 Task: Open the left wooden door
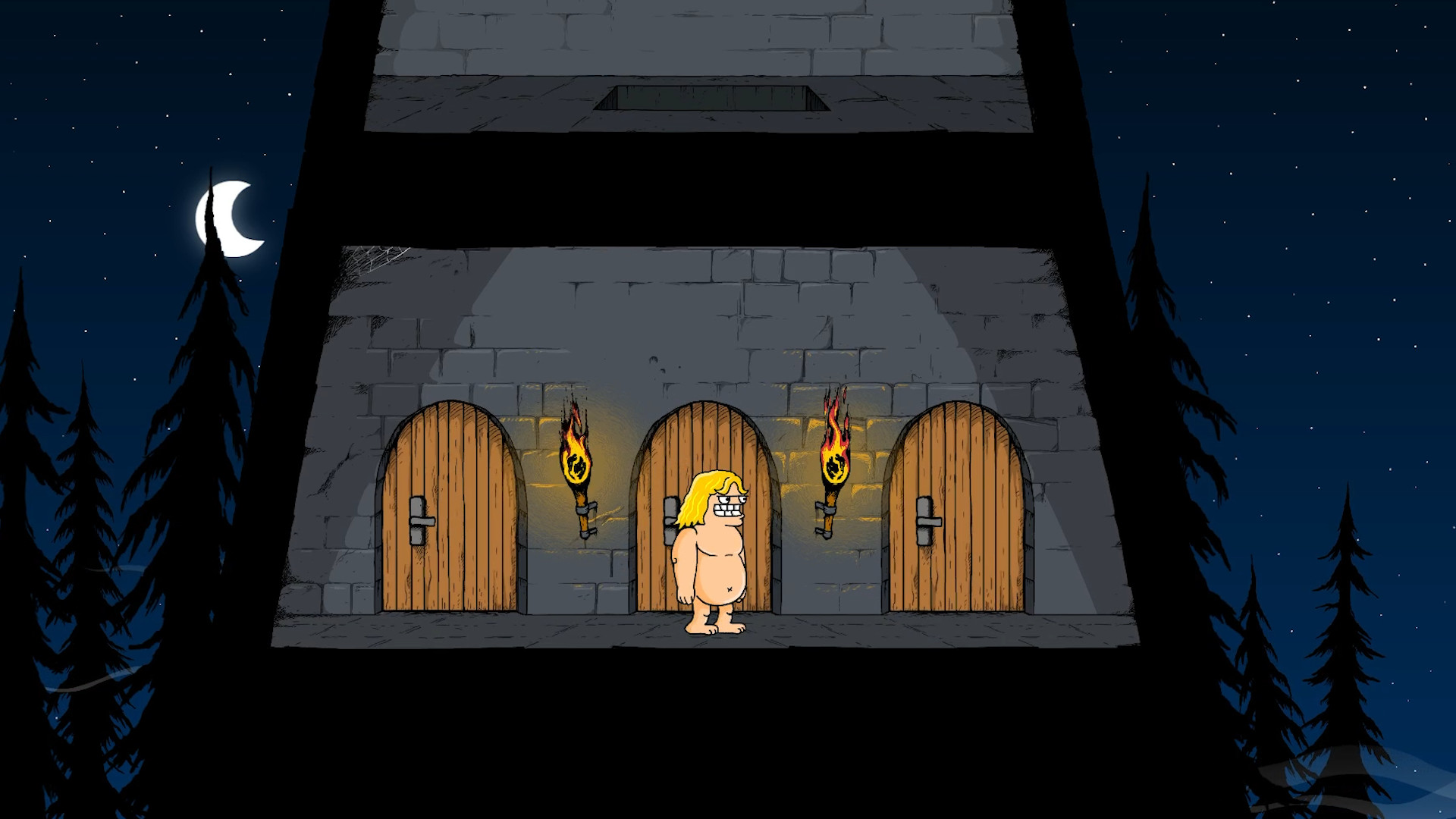tap(451, 508)
